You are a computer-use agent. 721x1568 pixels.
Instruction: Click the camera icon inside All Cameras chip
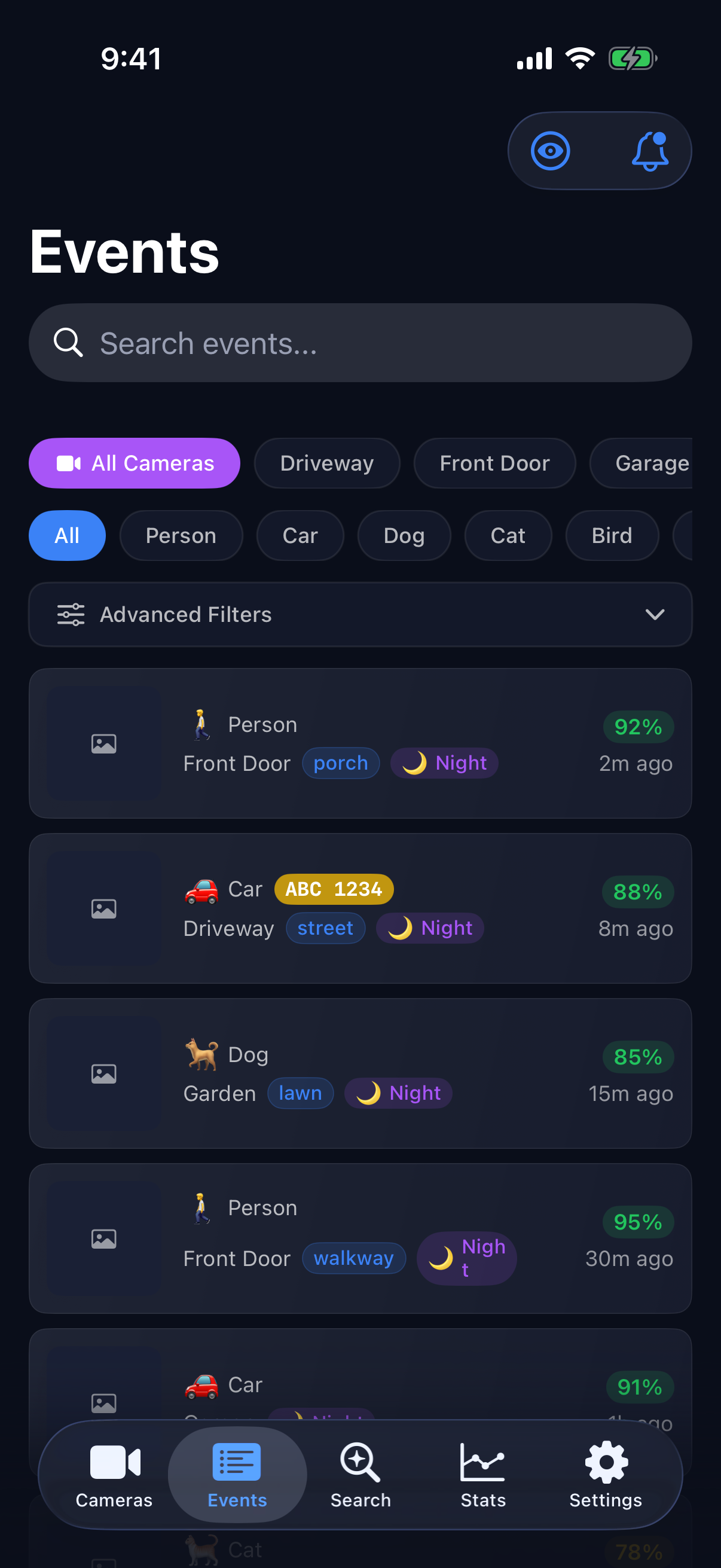click(70, 463)
